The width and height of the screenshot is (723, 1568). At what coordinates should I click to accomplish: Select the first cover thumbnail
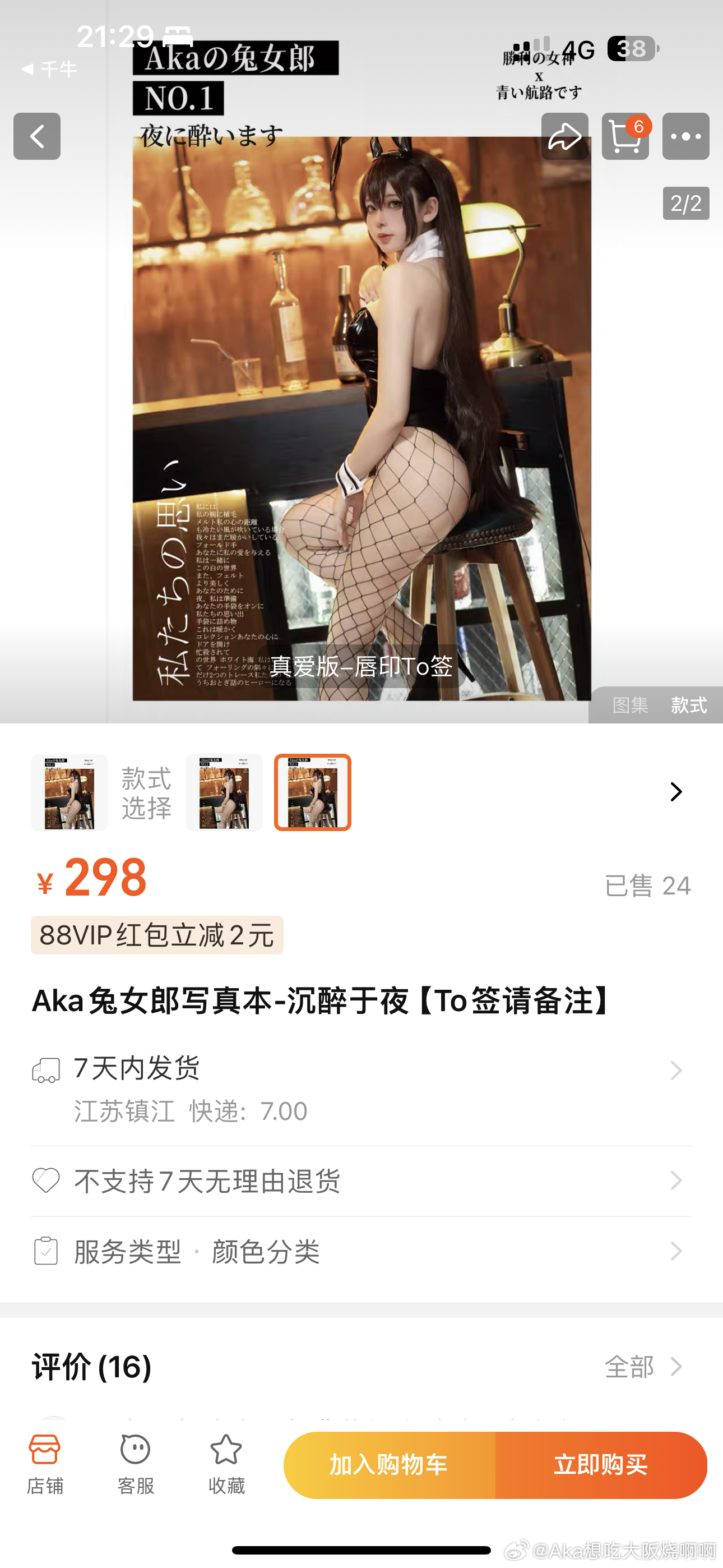69,792
